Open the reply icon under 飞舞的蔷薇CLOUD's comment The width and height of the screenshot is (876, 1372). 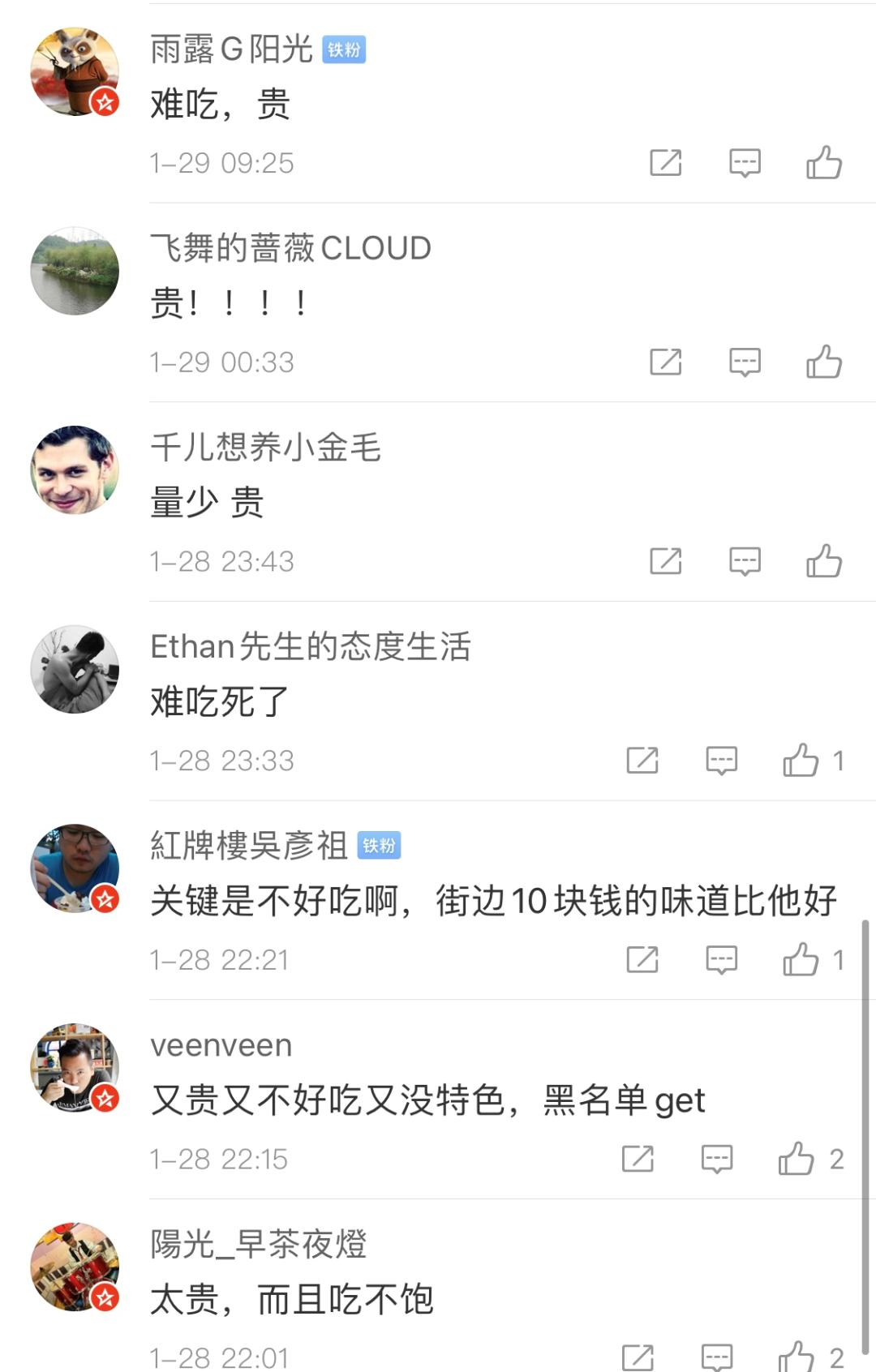[743, 362]
